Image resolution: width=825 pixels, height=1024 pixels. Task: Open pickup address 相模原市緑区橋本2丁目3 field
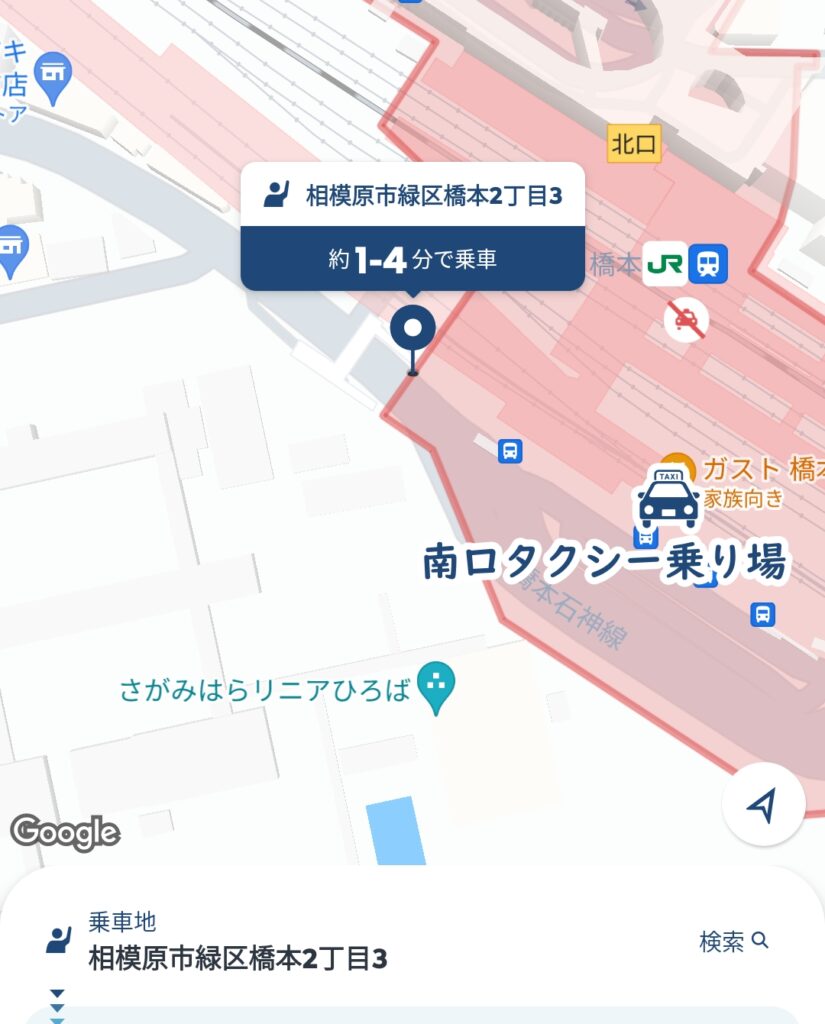(238, 958)
